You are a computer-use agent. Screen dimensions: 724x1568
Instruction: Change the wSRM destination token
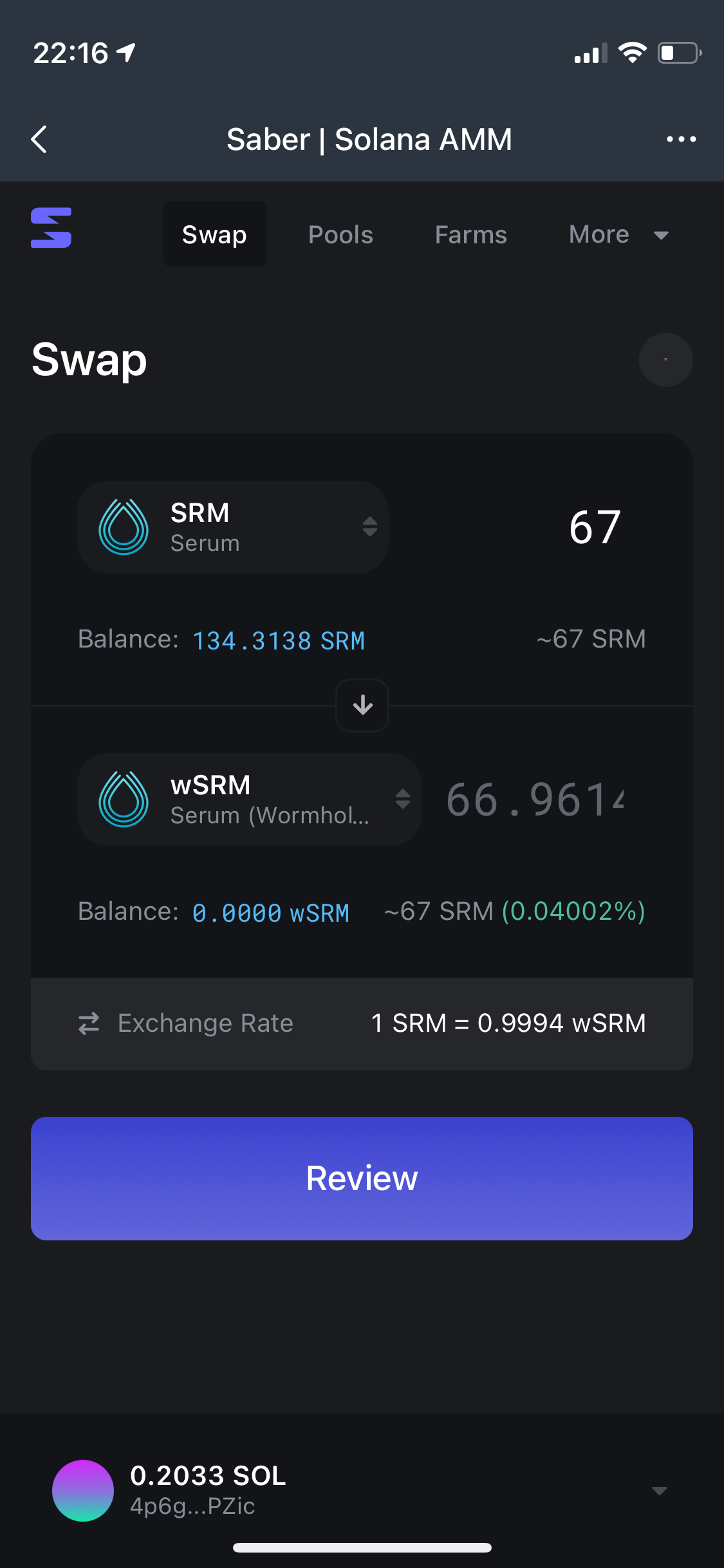(249, 799)
